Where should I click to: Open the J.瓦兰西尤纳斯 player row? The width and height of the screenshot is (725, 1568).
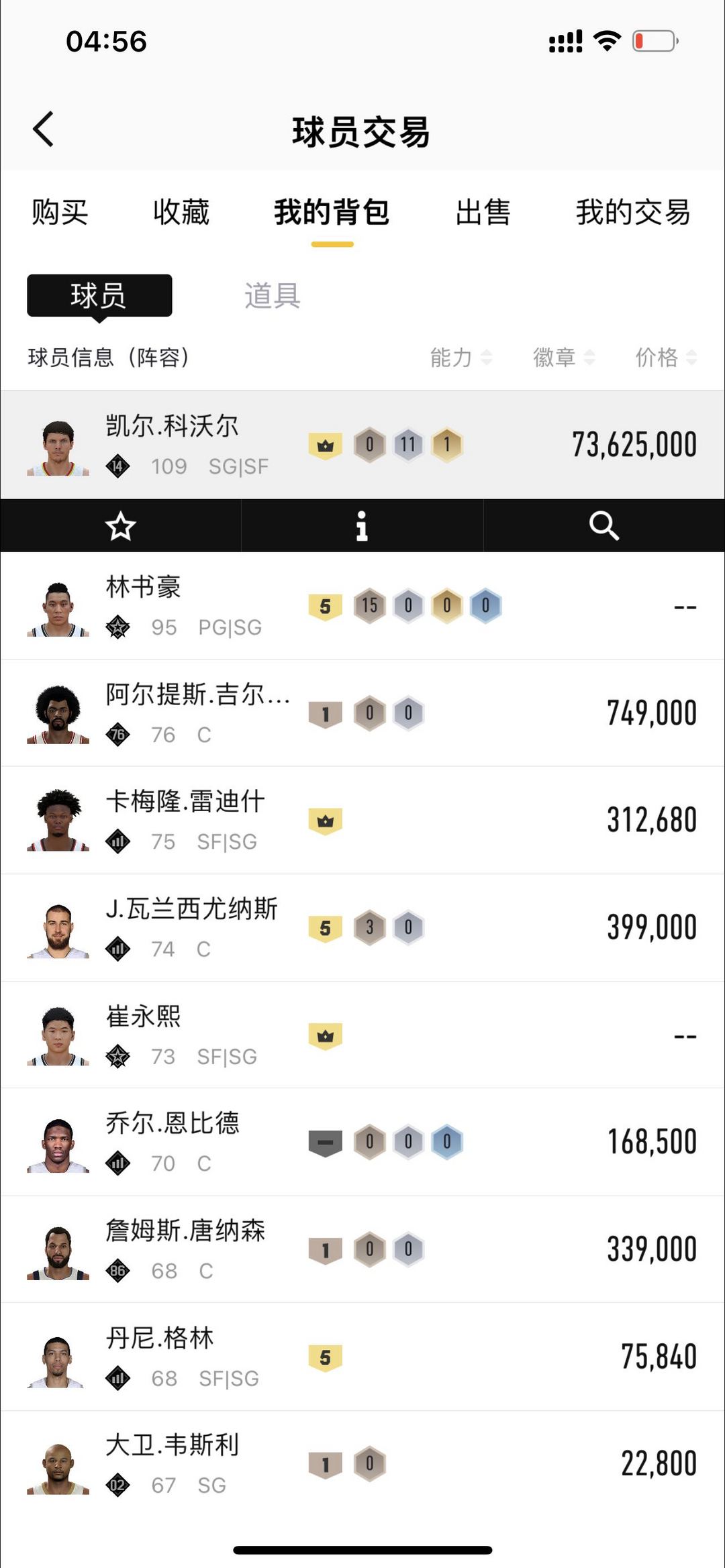[x=362, y=927]
